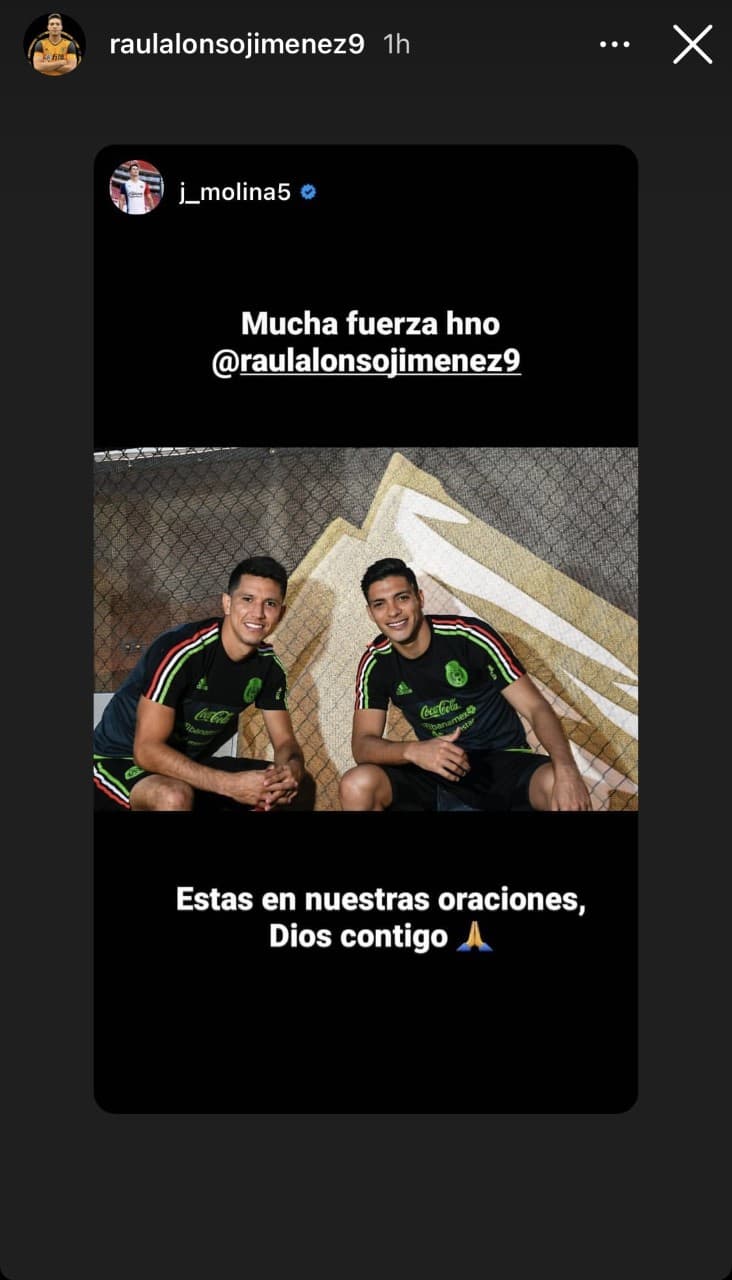Tap the X dismiss icon top right
732x1280 pixels.
(x=692, y=44)
